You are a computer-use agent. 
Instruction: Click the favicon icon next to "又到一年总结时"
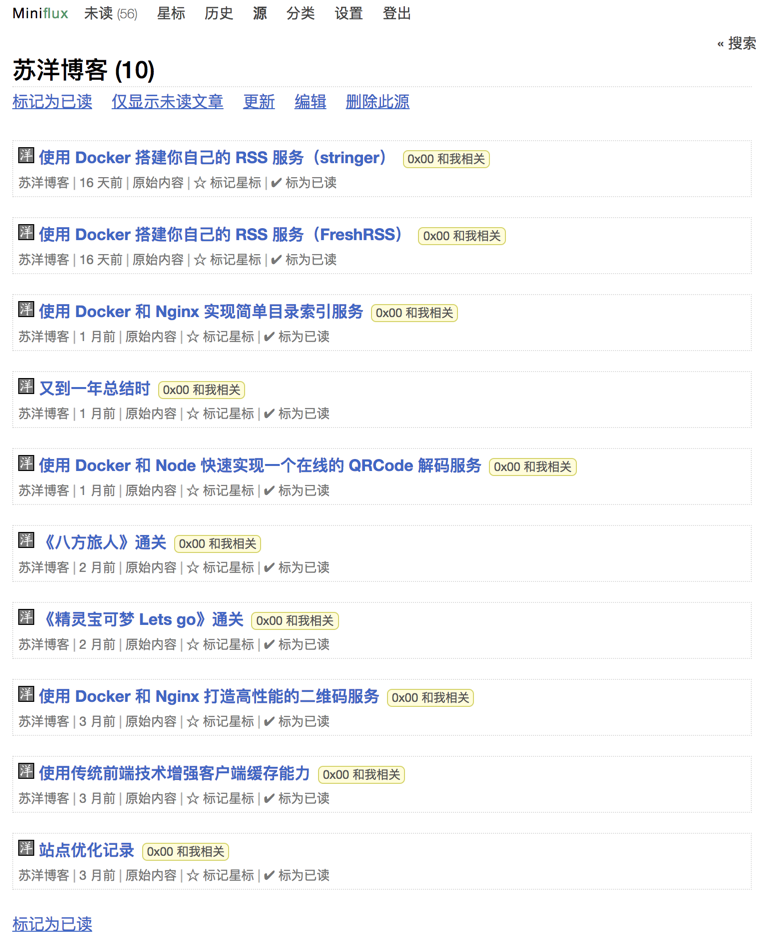[x=25, y=387]
